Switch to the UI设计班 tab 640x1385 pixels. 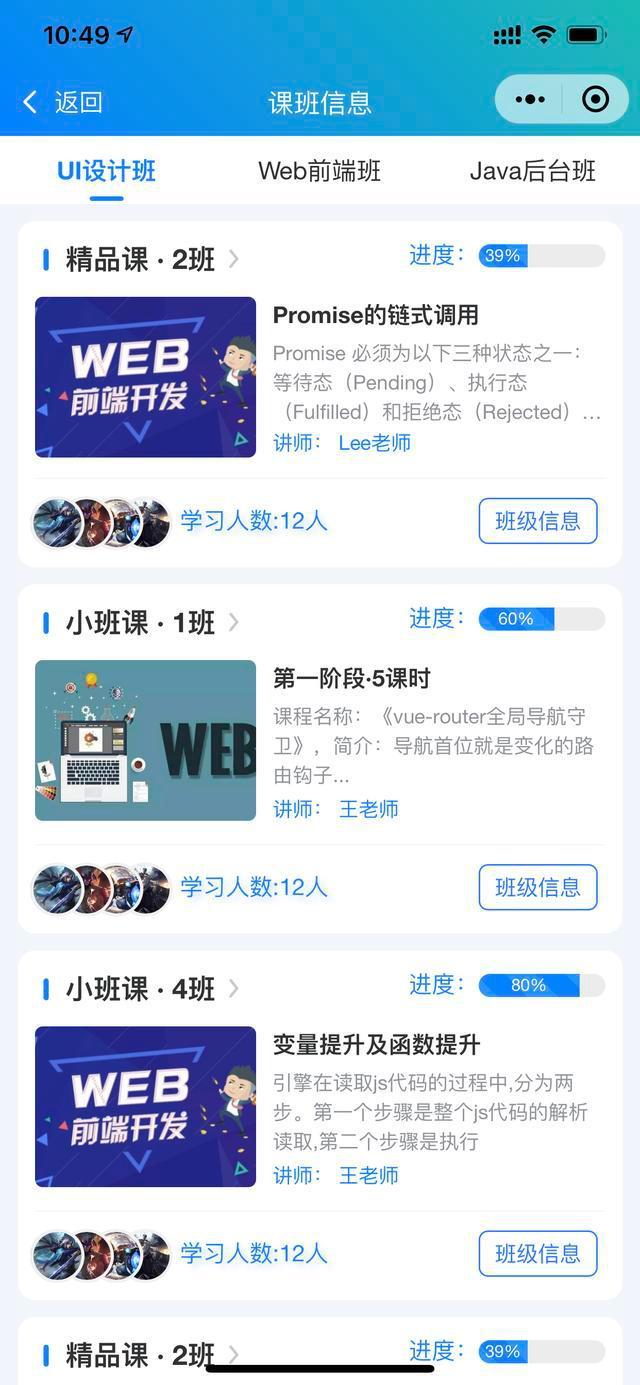click(x=106, y=171)
